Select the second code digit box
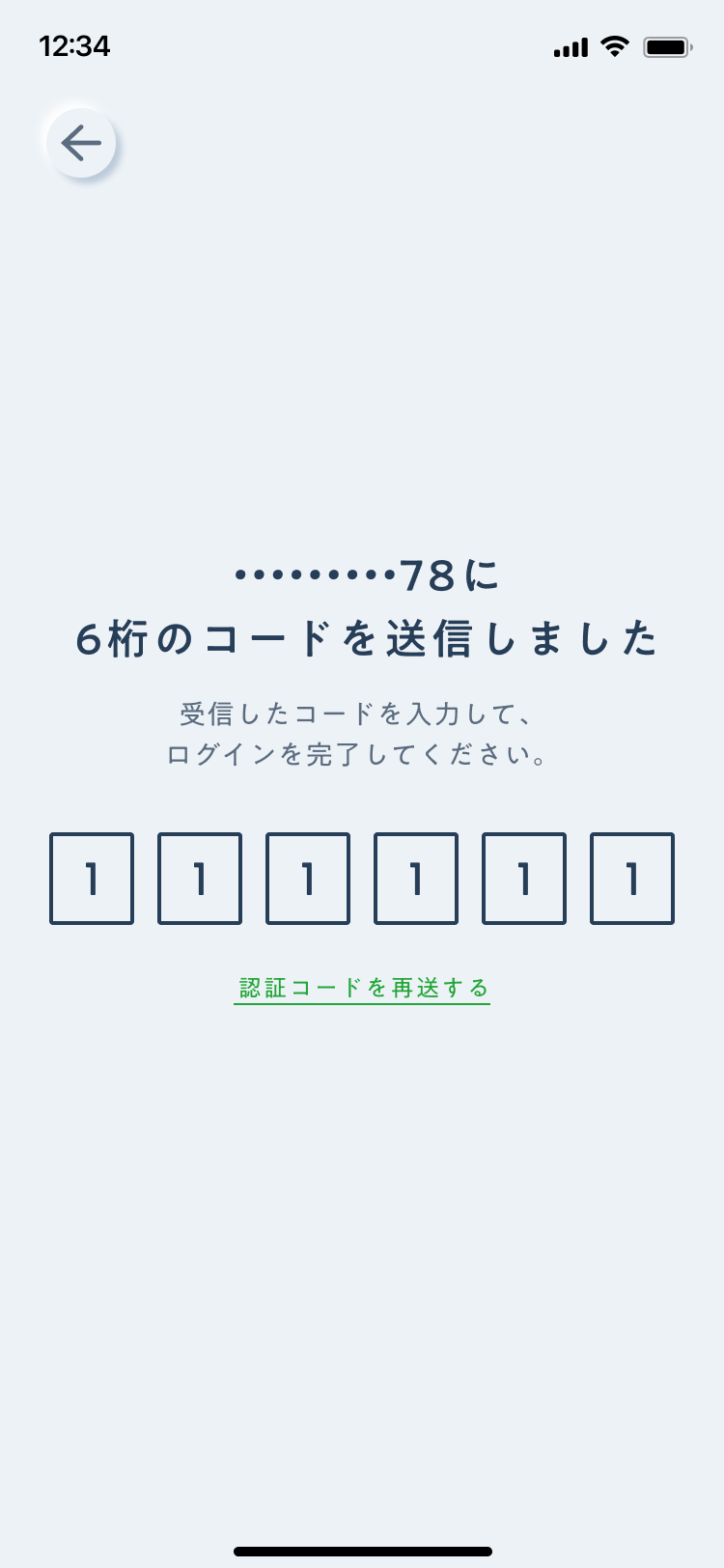This screenshot has height=1568, width=724. tap(200, 879)
